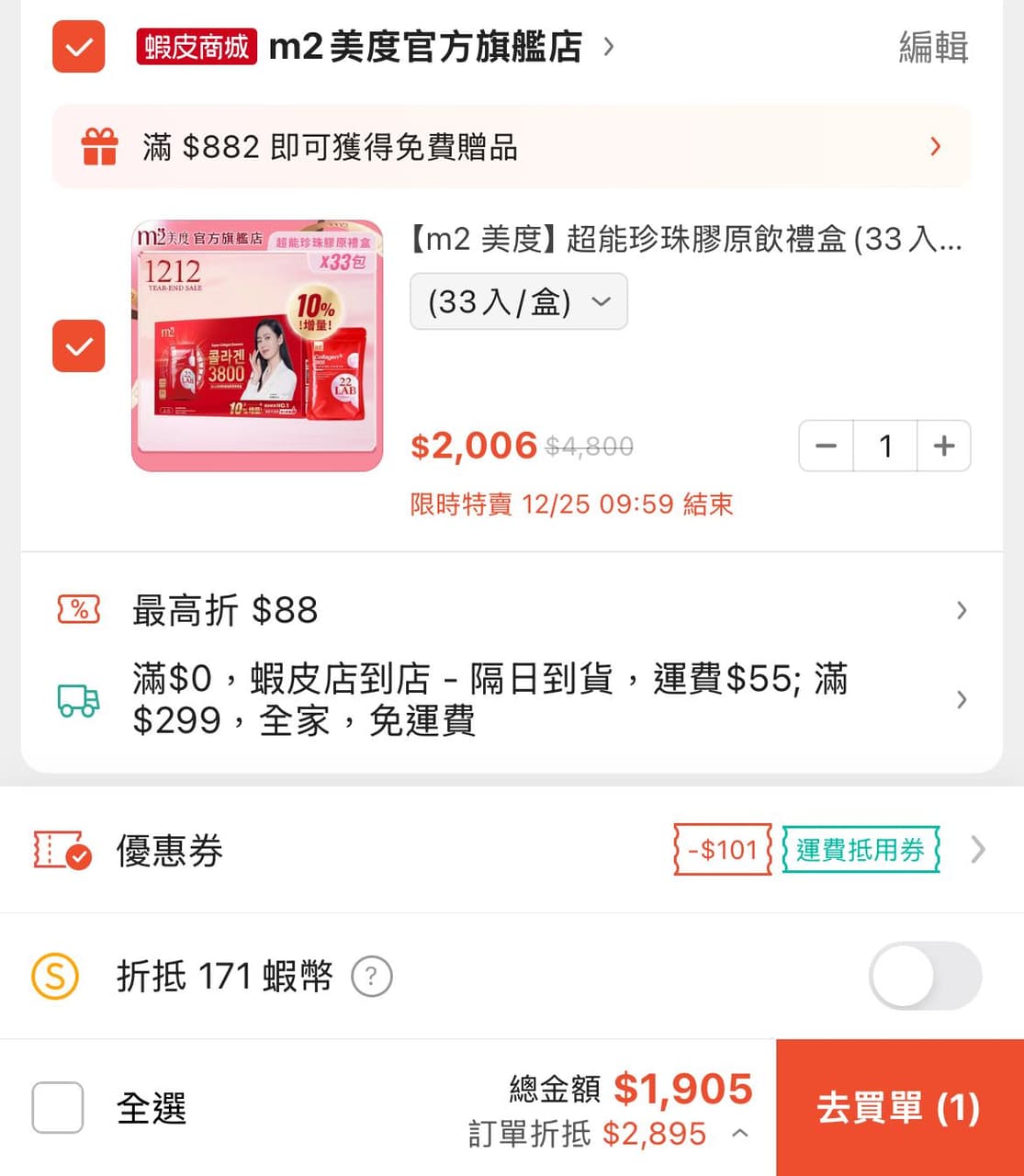The image size is (1024, 1176).
Task: Click the 去買單 (1) checkout button
Action: (x=899, y=1108)
